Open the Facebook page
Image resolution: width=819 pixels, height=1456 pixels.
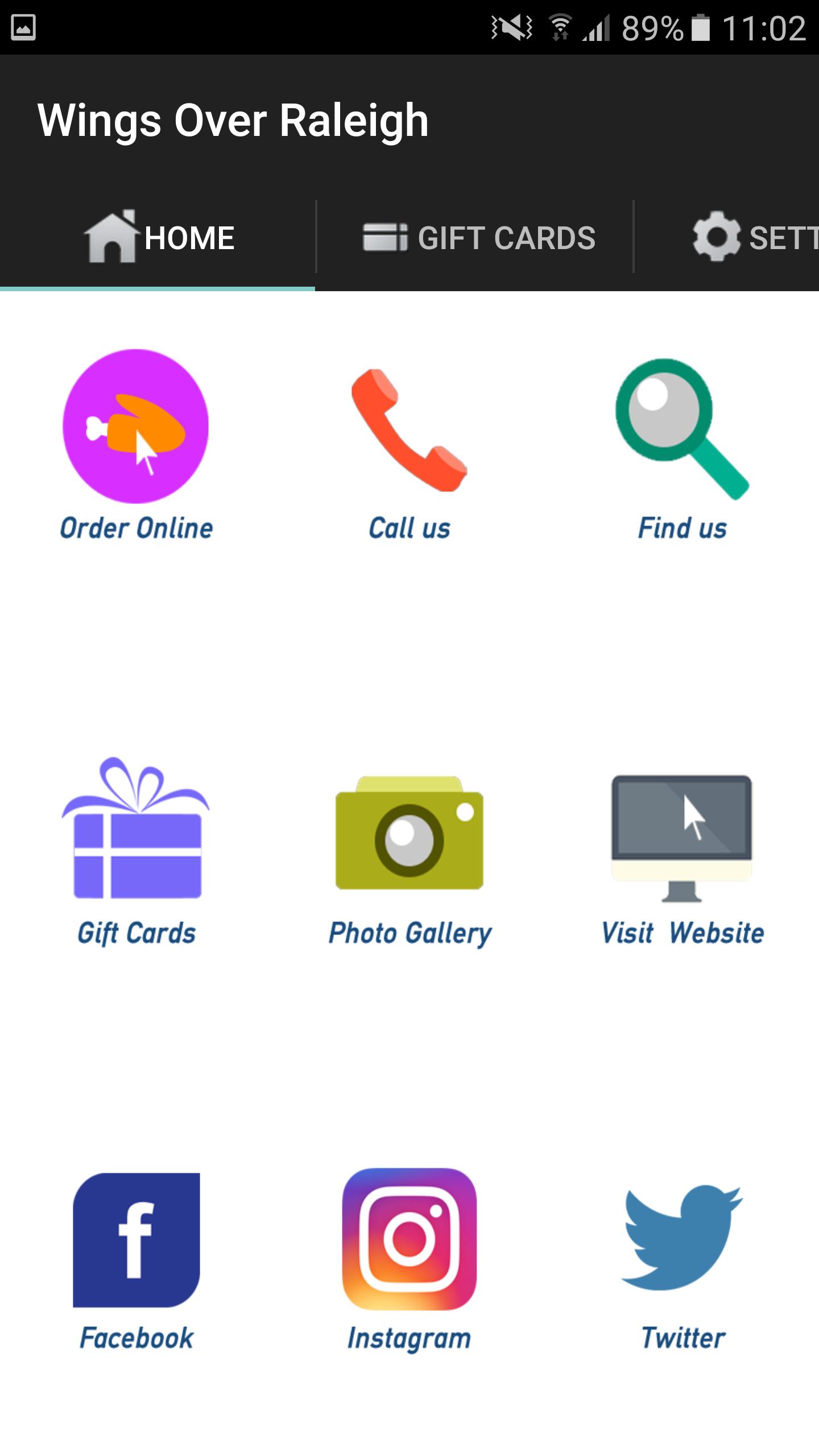pos(136,1240)
